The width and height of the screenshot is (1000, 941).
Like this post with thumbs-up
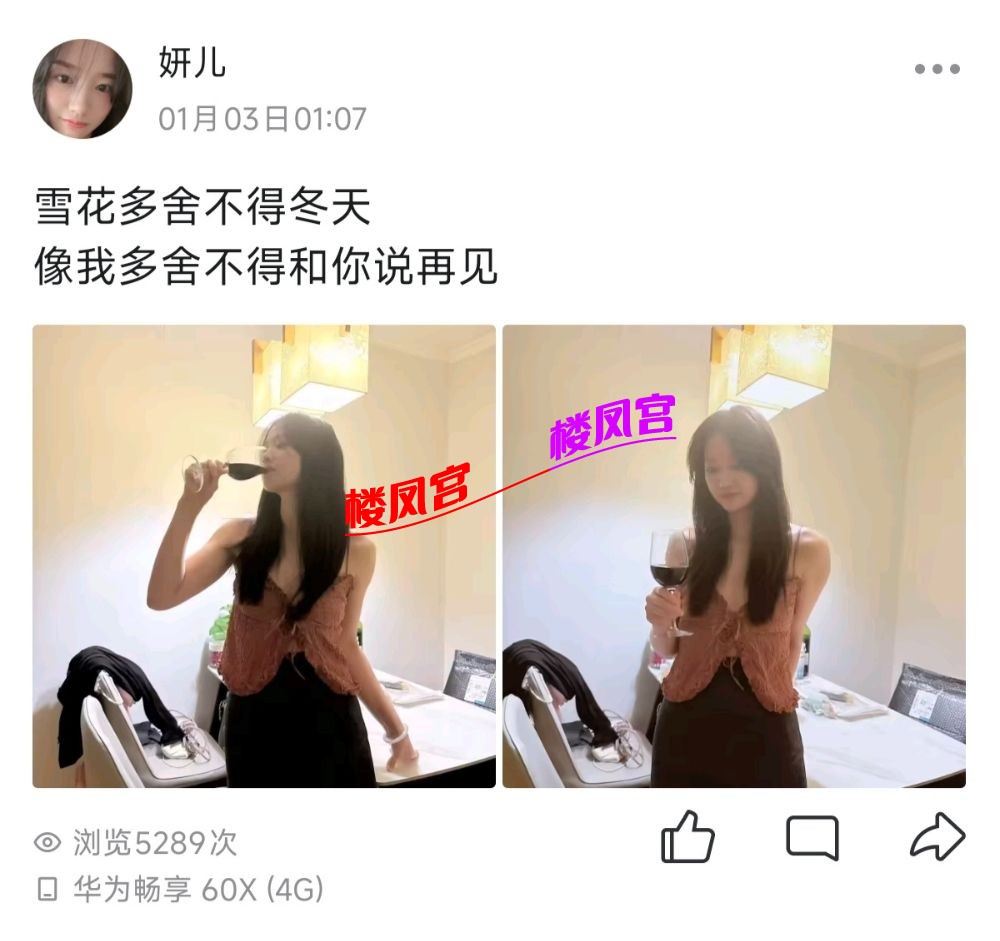point(688,837)
